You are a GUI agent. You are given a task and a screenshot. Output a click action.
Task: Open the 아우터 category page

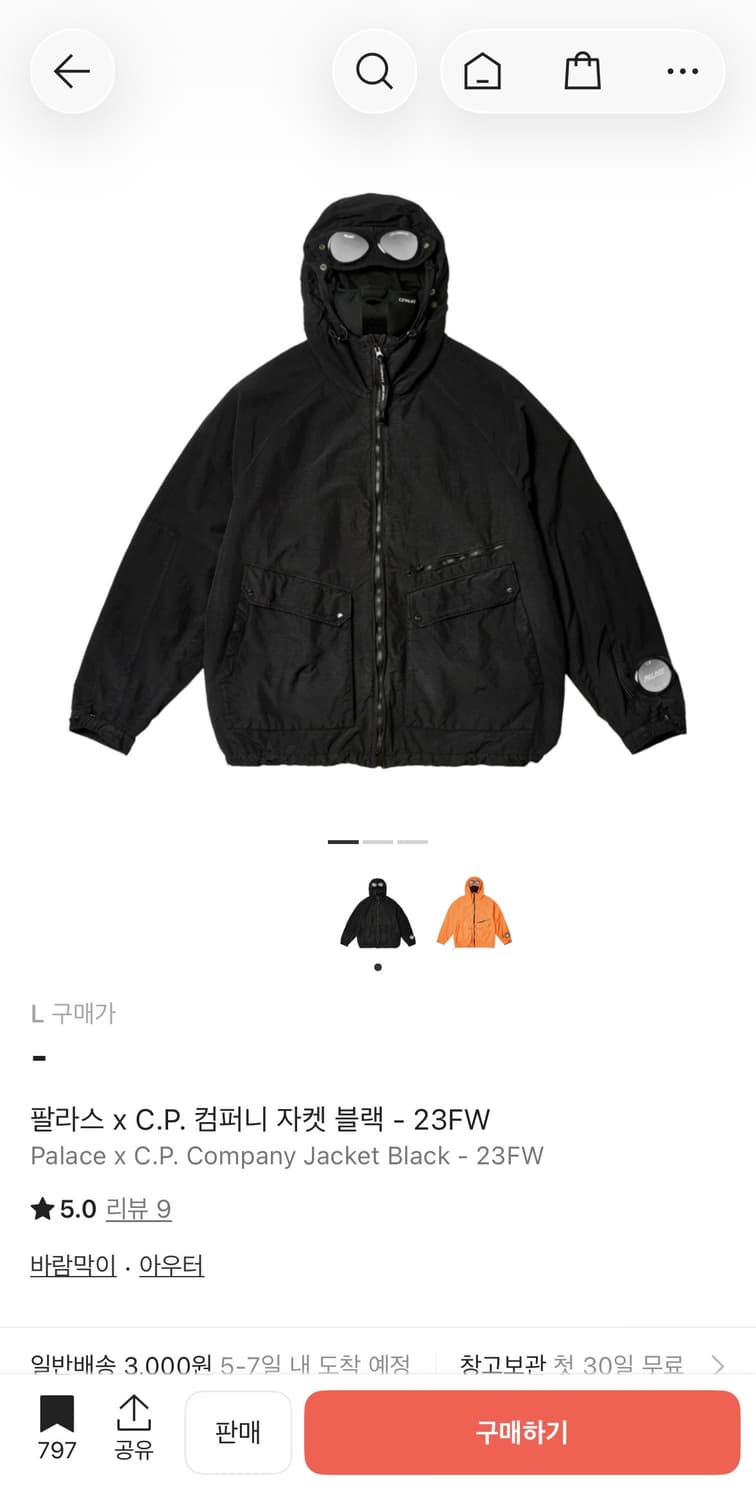[171, 1264]
